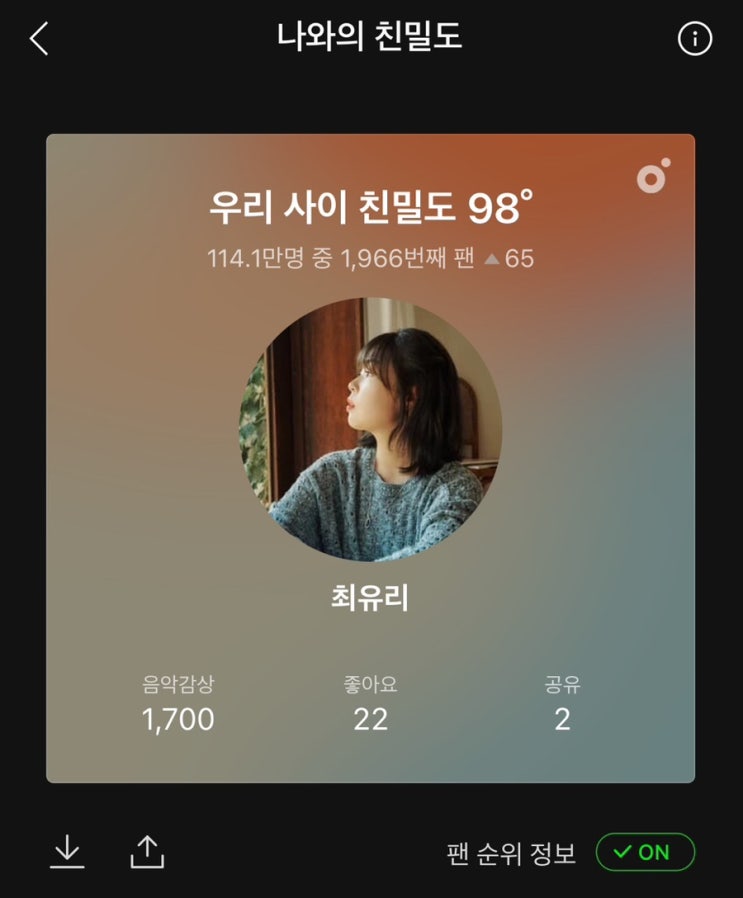Image resolution: width=743 pixels, height=898 pixels.
Task: Turn off the 팬 순위 정보 toggle
Action: (644, 852)
